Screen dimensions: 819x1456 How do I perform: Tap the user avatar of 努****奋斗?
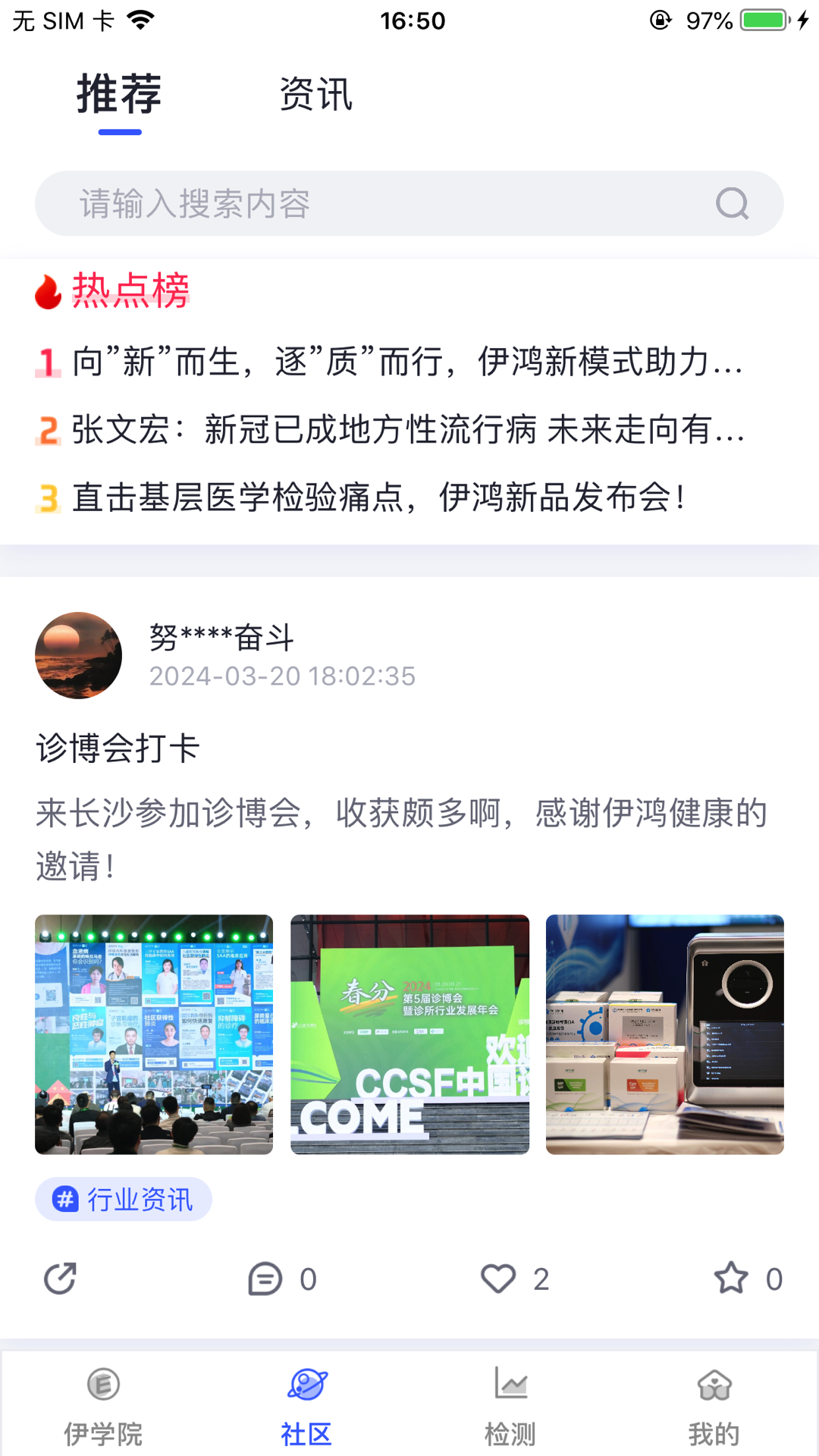point(77,655)
